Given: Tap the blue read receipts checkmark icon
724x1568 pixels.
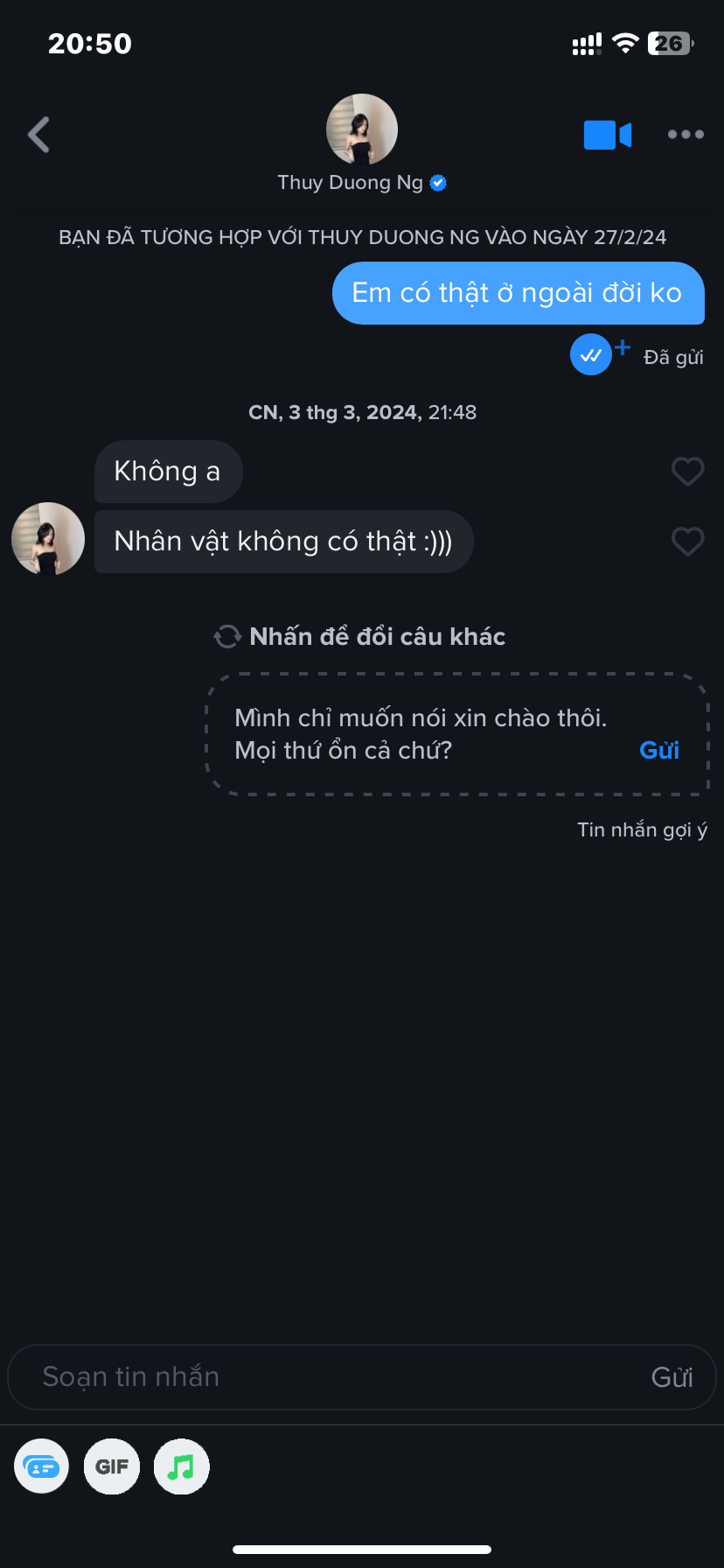Looking at the screenshot, I should tap(591, 354).
